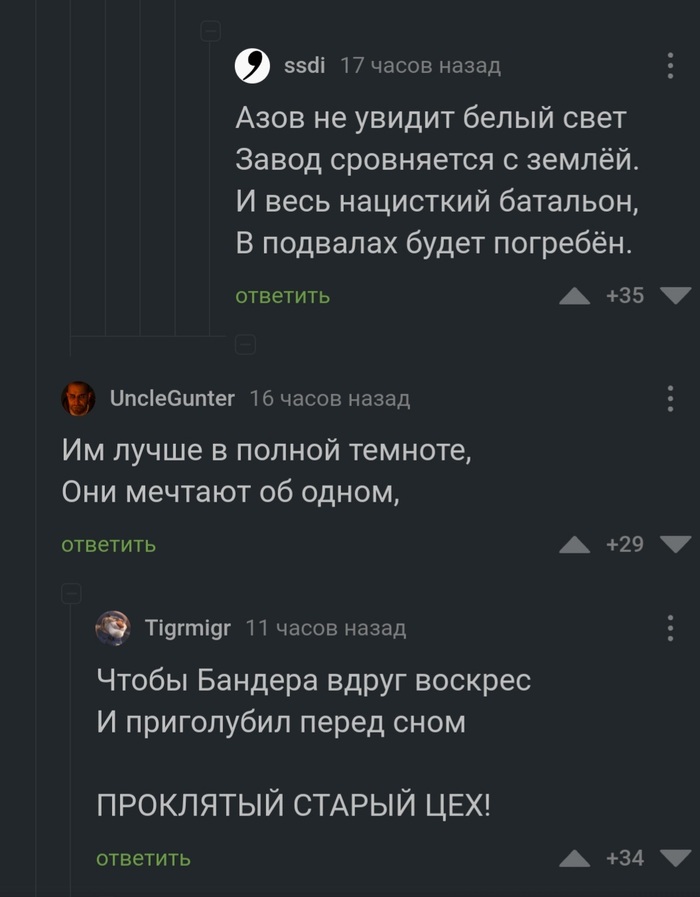Upvote UncleGunter's comment
Screen dimensions: 700x897
573,545
